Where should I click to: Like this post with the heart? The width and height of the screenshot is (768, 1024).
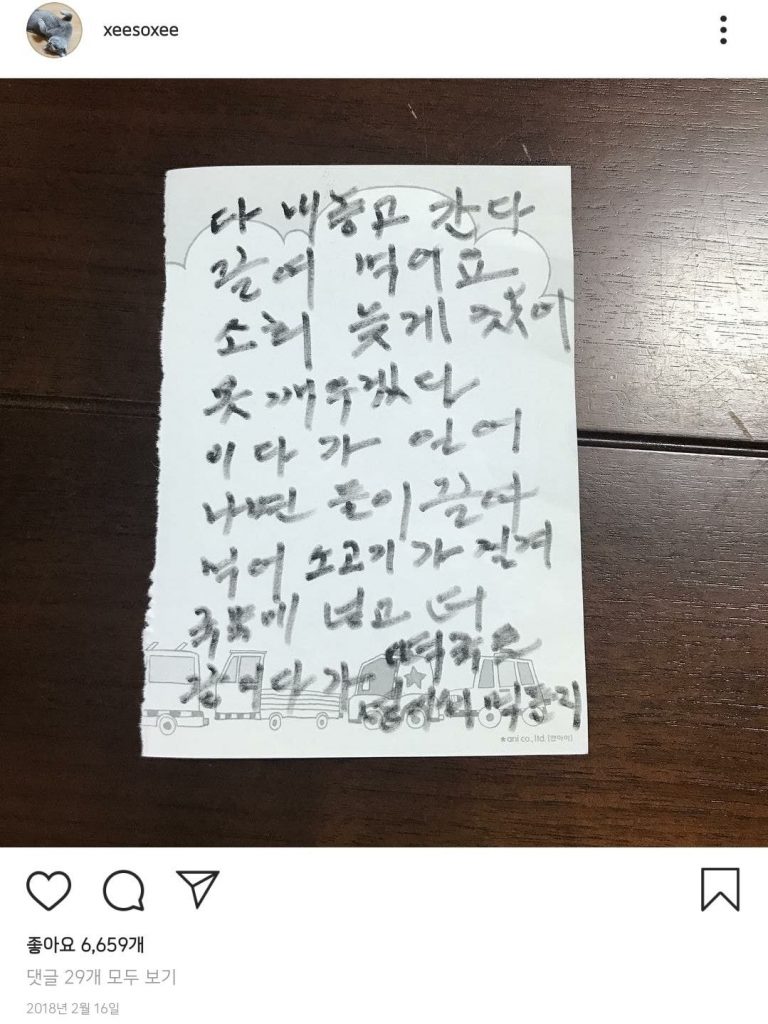[47, 890]
